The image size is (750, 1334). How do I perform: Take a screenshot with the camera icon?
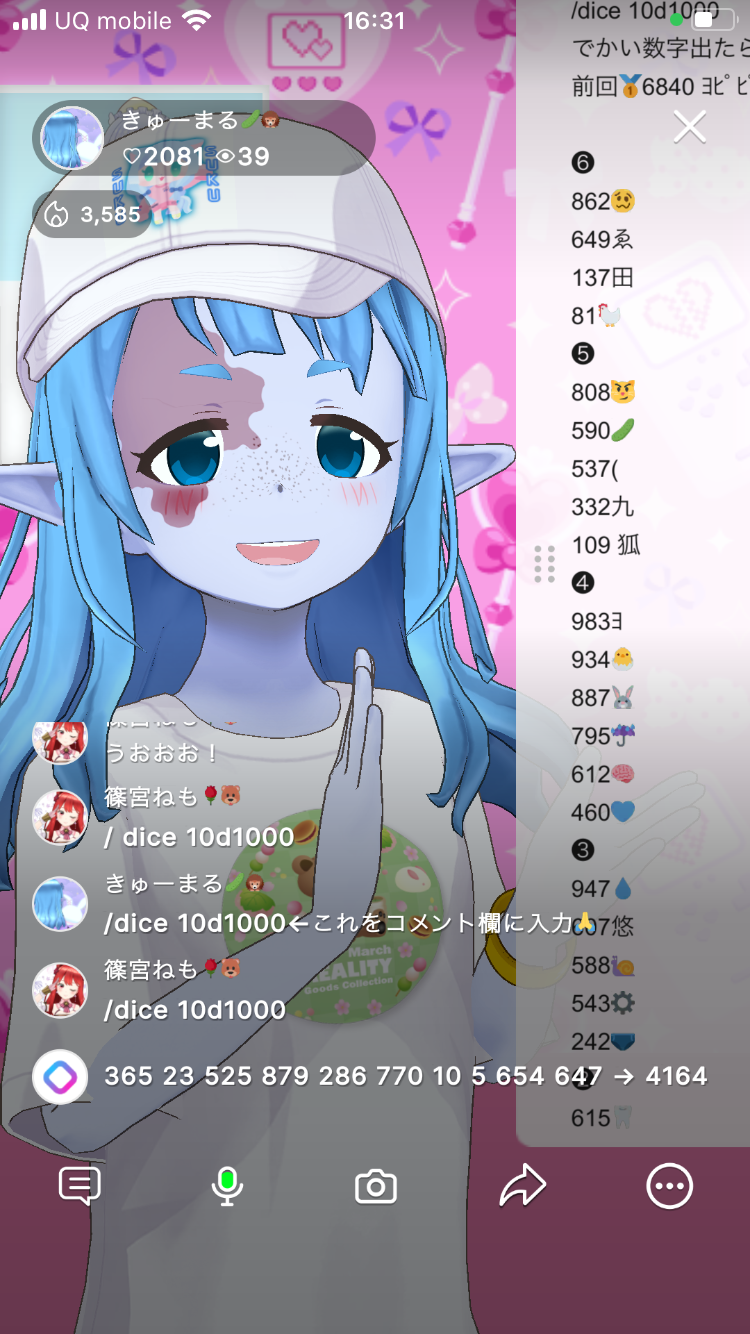(376, 1187)
